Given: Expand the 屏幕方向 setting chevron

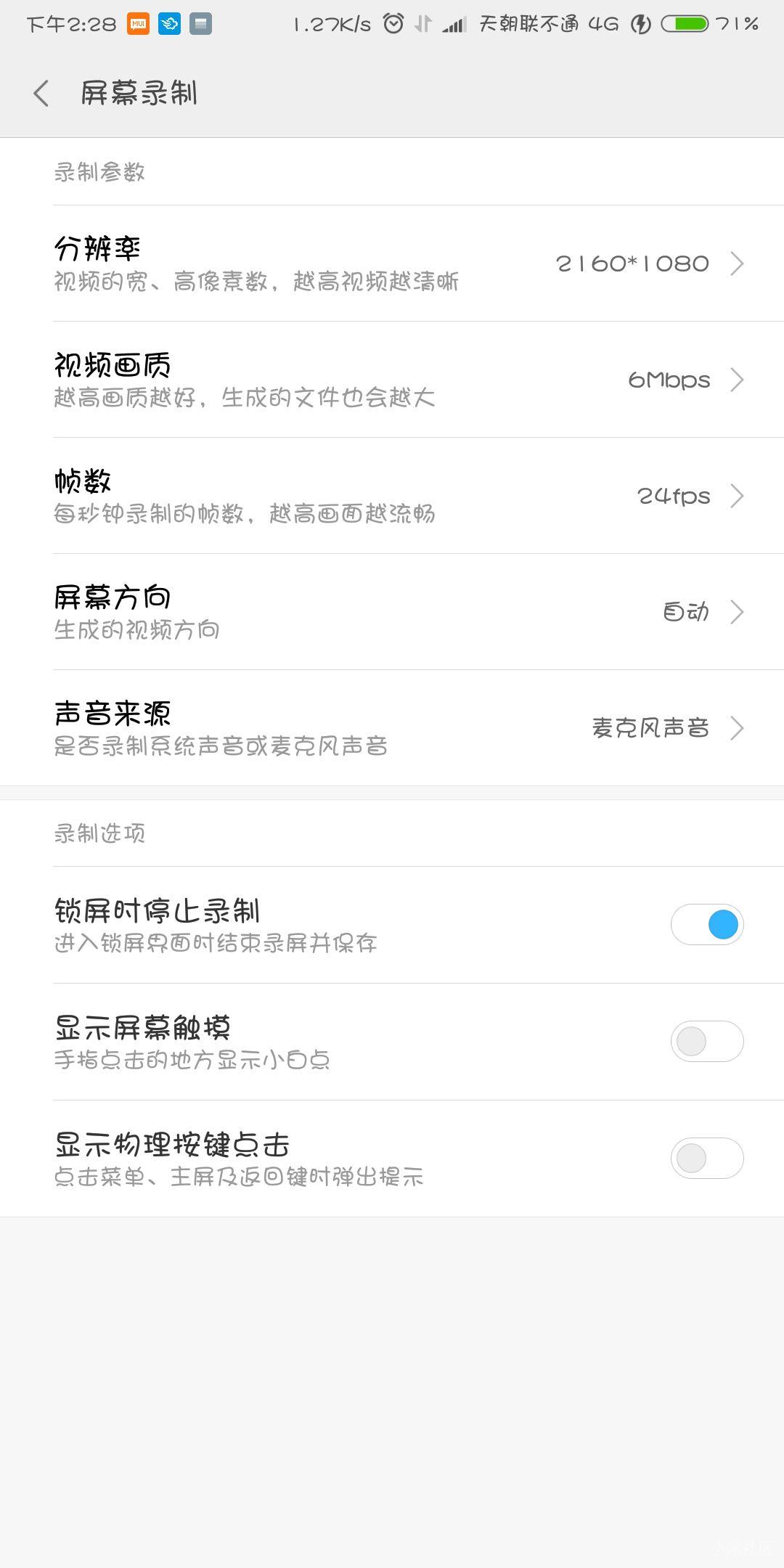Looking at the screenshot, I should pyautogui.click(x=738, y=612).
